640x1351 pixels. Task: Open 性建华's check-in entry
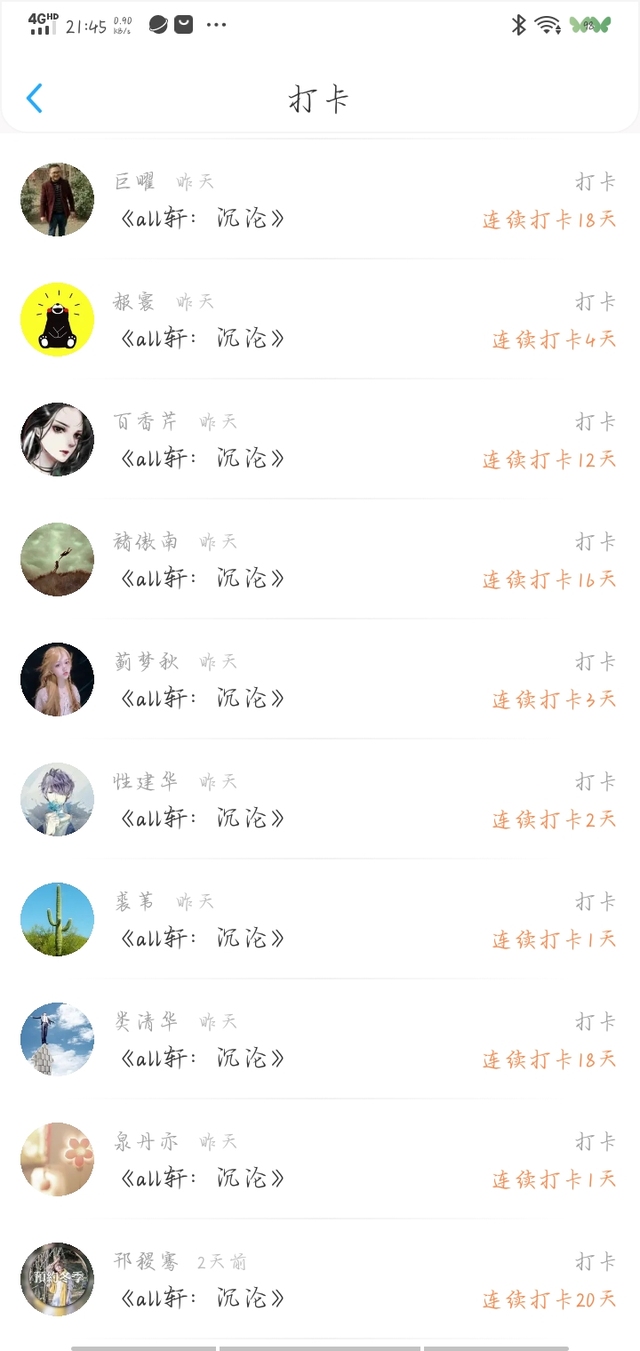pos(320,800)
